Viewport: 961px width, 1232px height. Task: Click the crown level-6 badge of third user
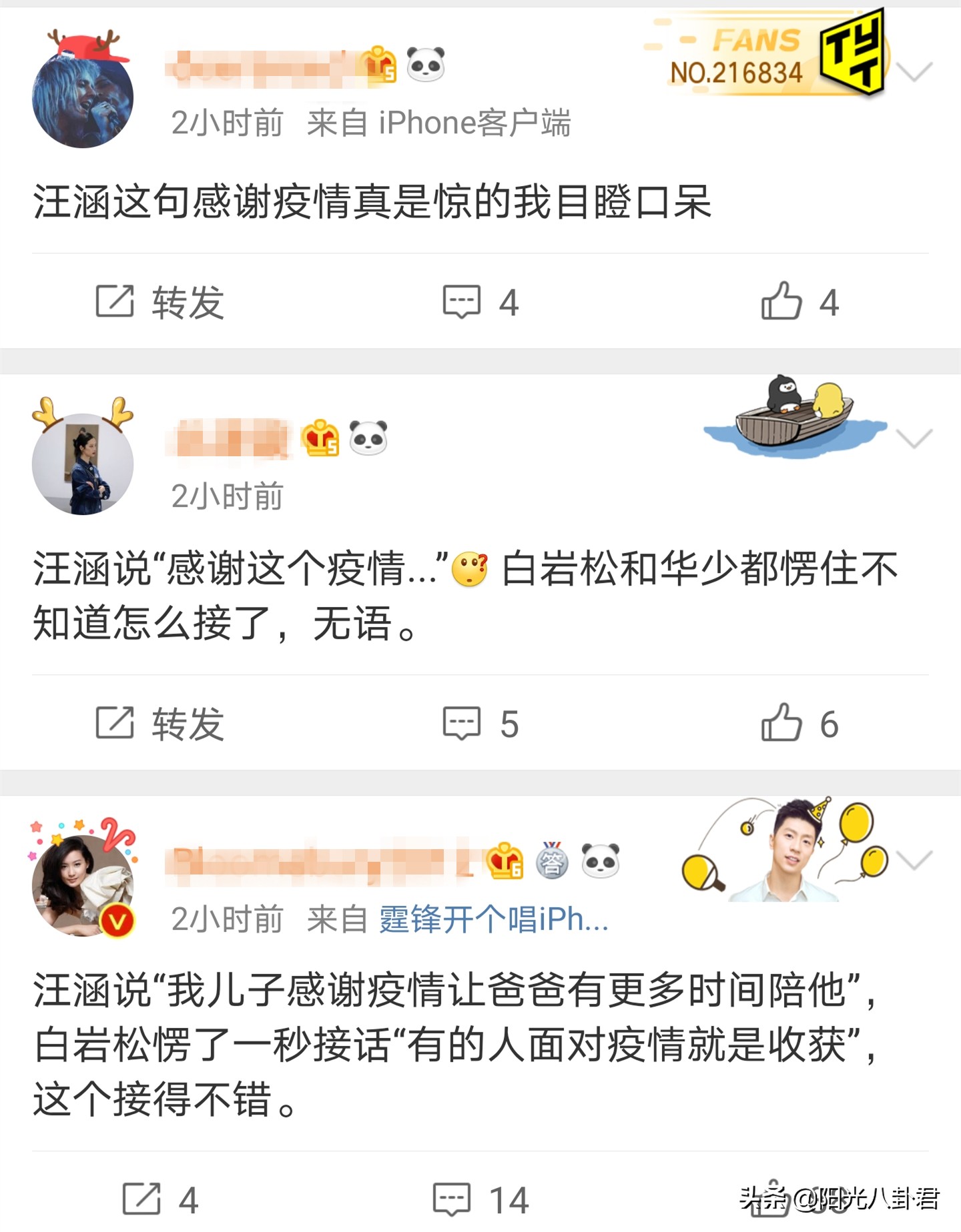[505, 861]
